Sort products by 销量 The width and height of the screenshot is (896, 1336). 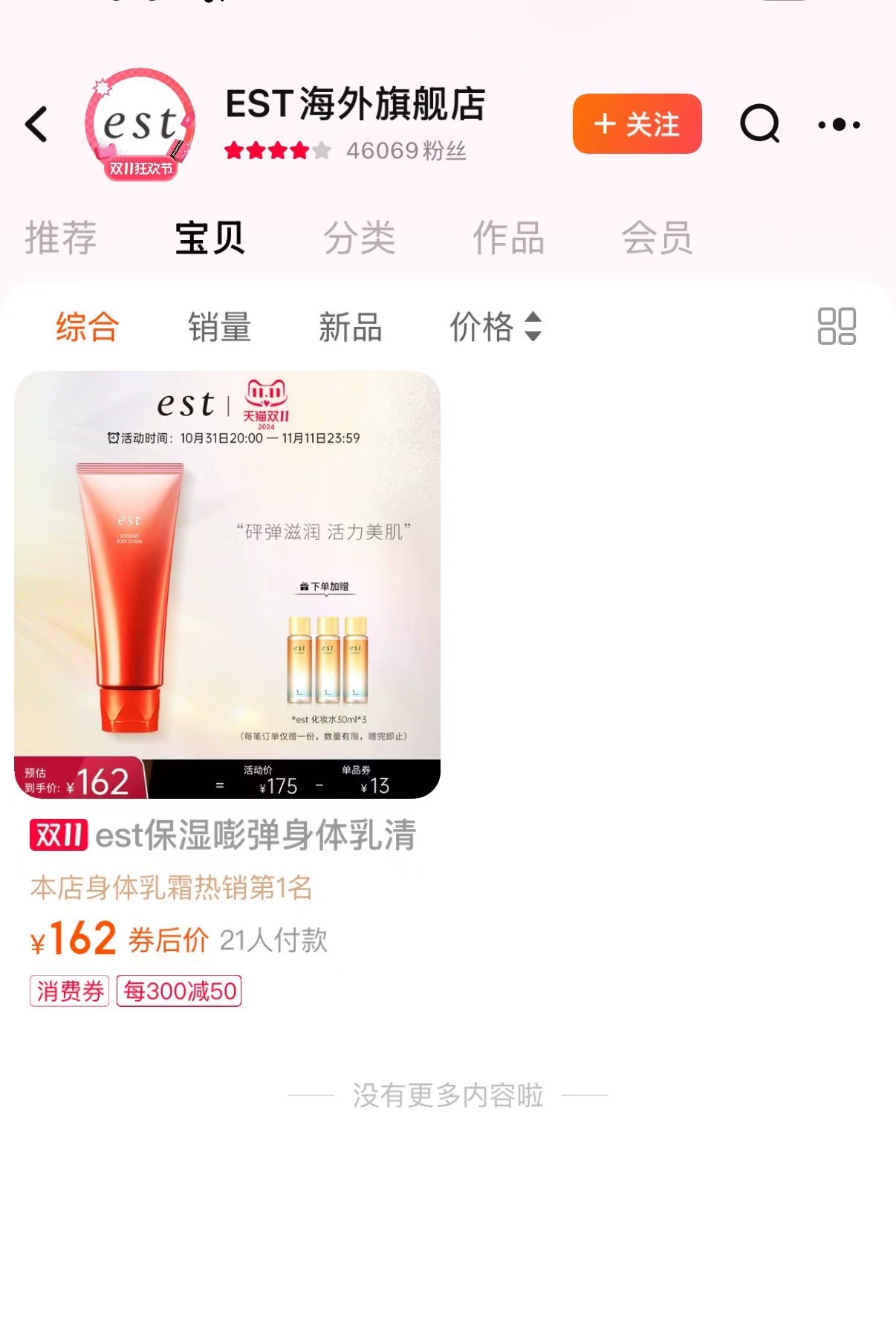click(219, 327)
